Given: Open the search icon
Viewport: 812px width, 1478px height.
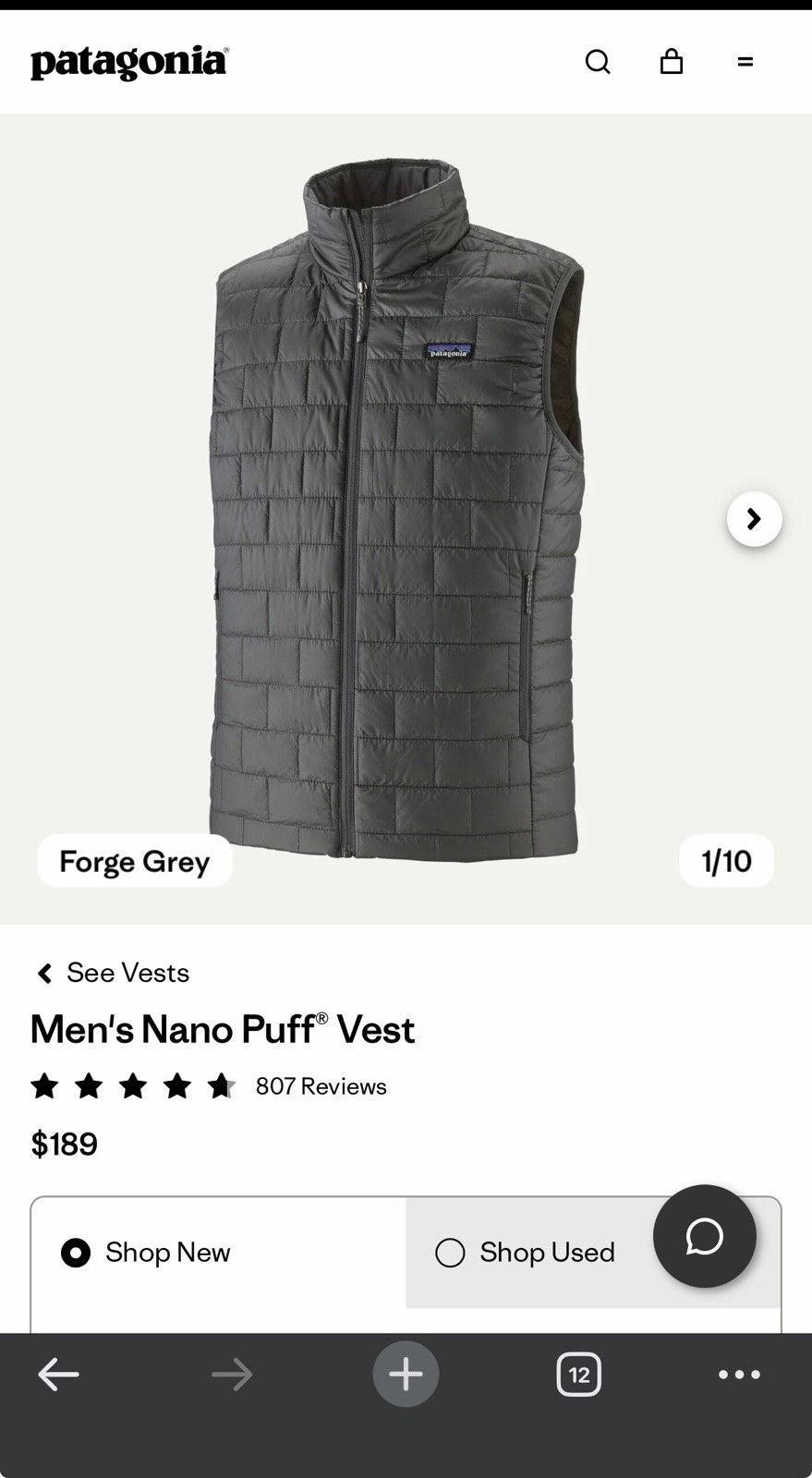Looking at the screenshot, I should (x=598, y=61).
